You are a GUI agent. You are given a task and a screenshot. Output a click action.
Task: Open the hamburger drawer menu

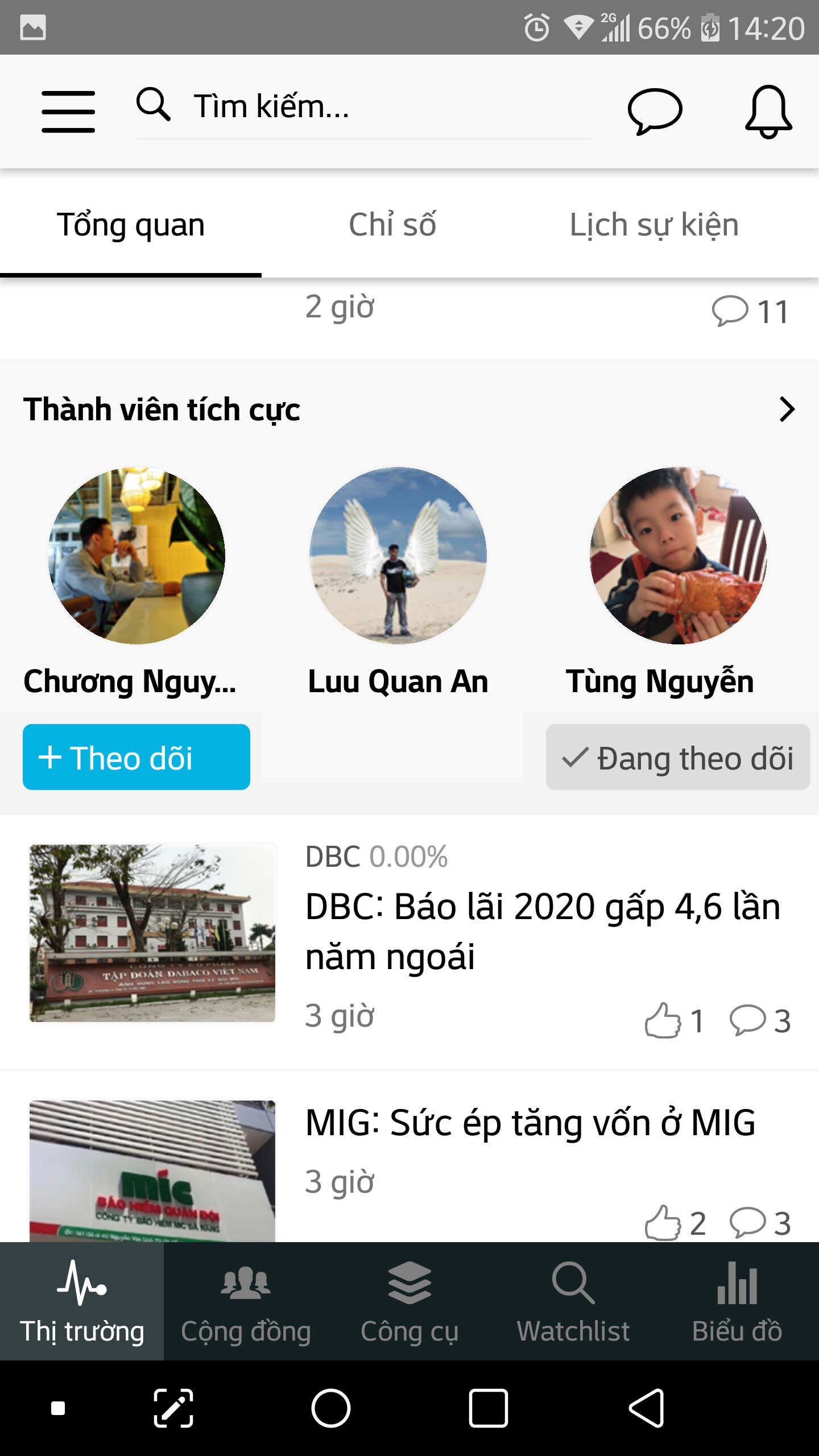pos(68,111)
